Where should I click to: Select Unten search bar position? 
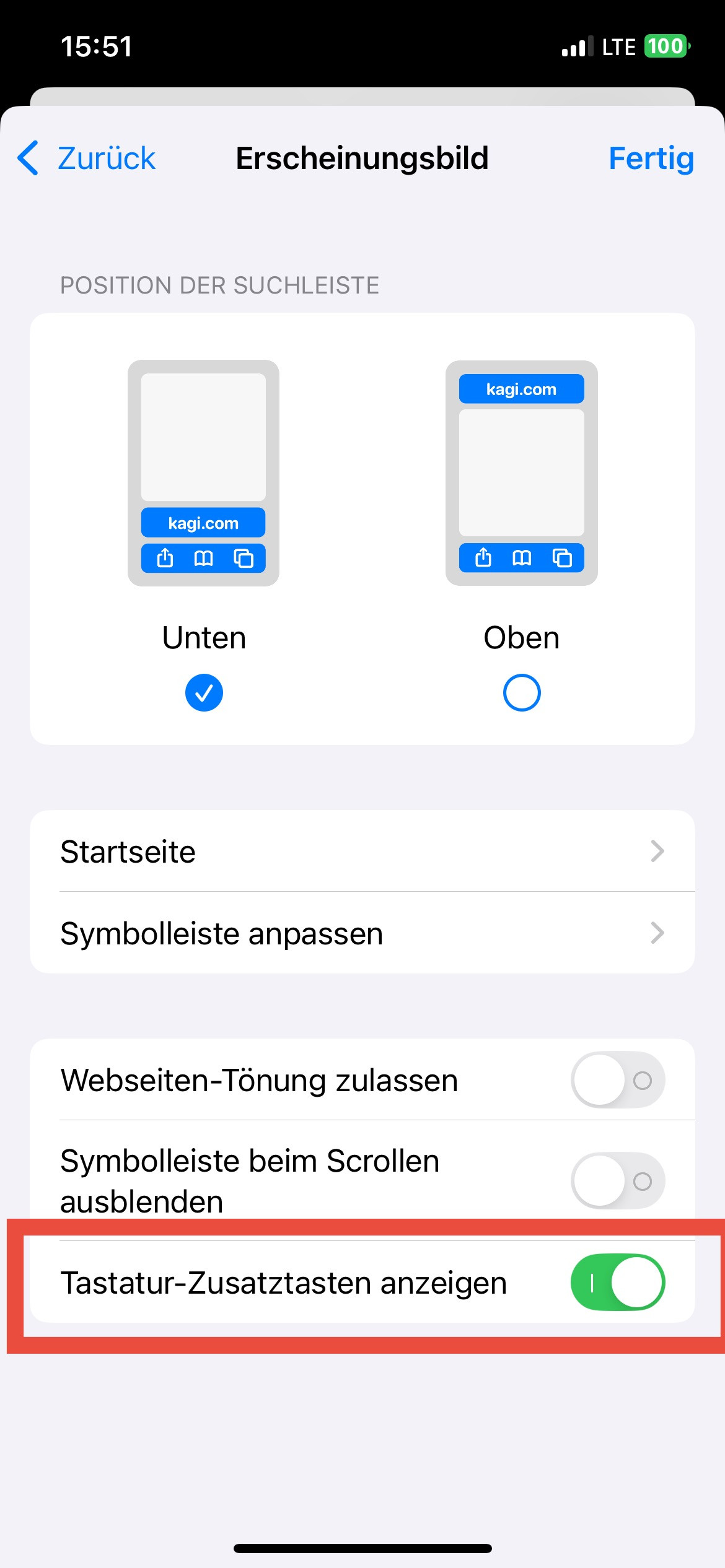tap(204, 692)
